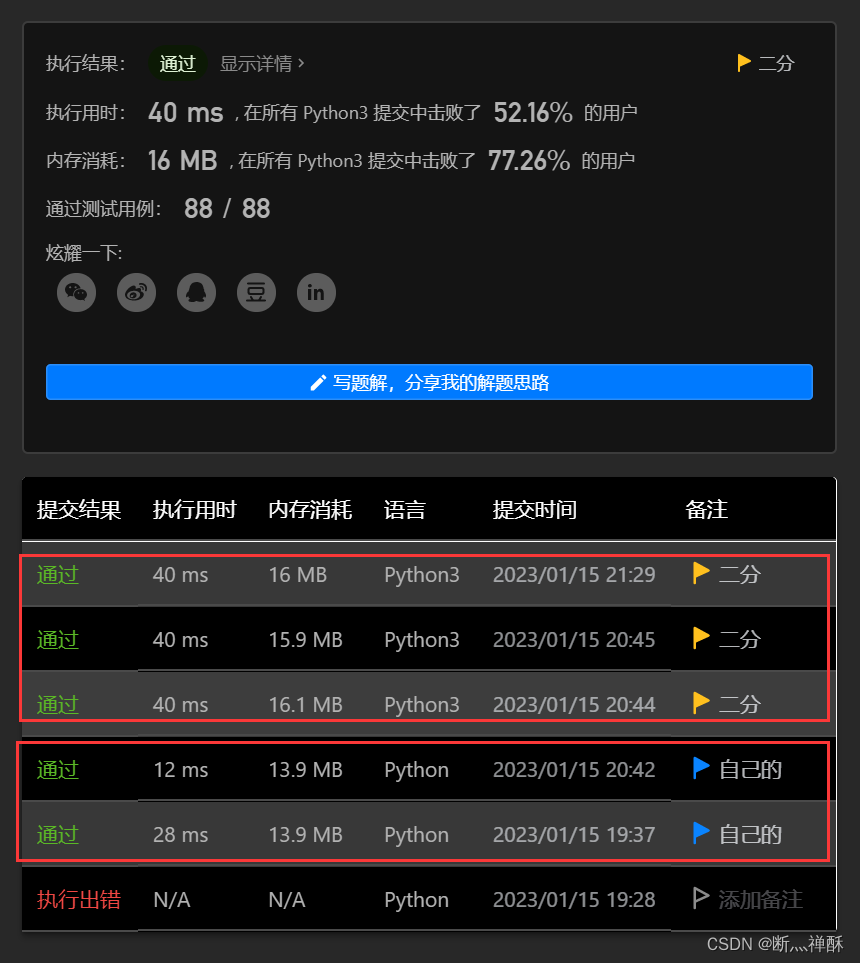Share the result to Douban
Image resolution: width=860 pixels, height=963 pixels.
[x=257, y=293]
